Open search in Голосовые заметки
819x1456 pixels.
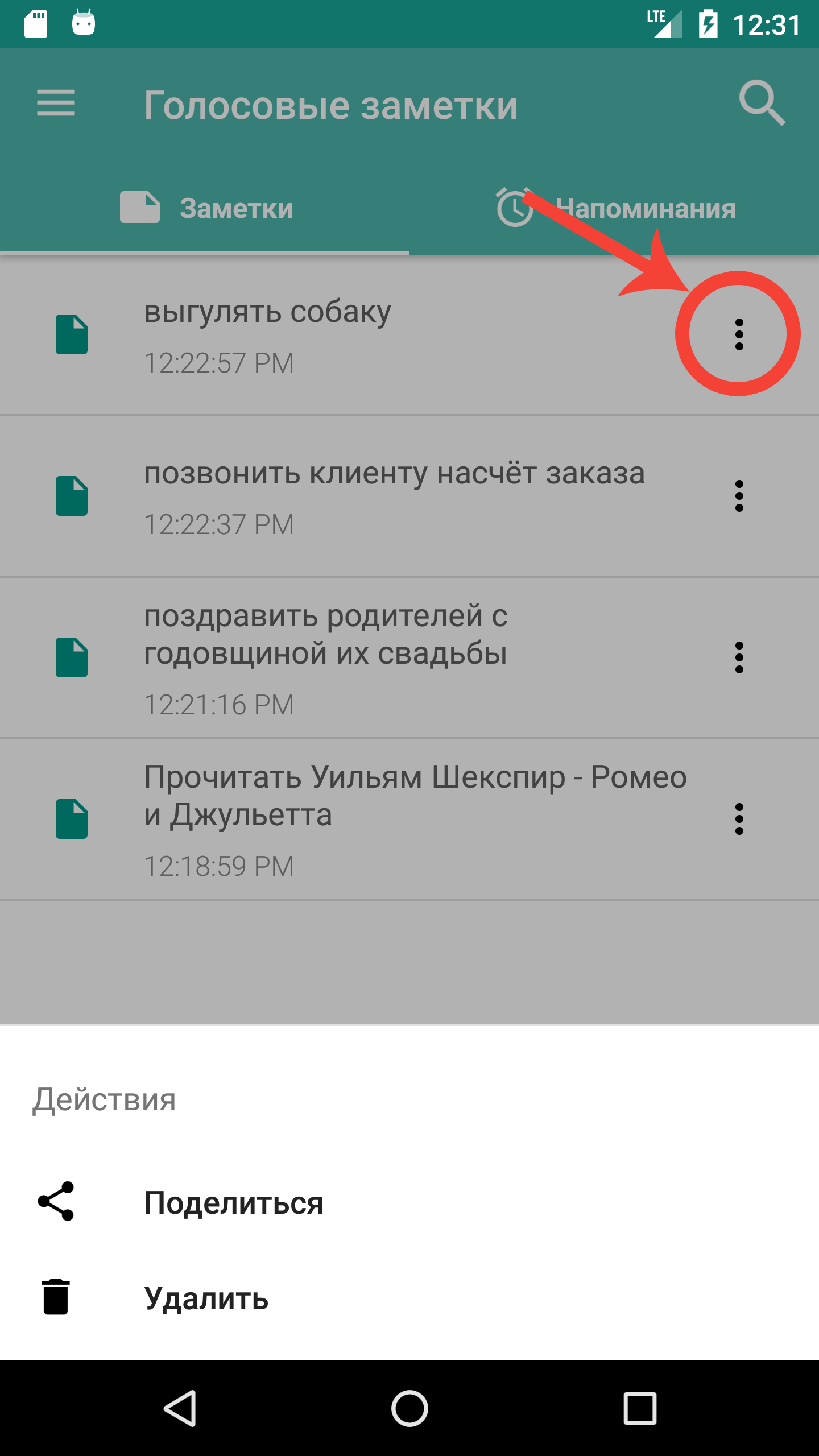pos(761,104)
